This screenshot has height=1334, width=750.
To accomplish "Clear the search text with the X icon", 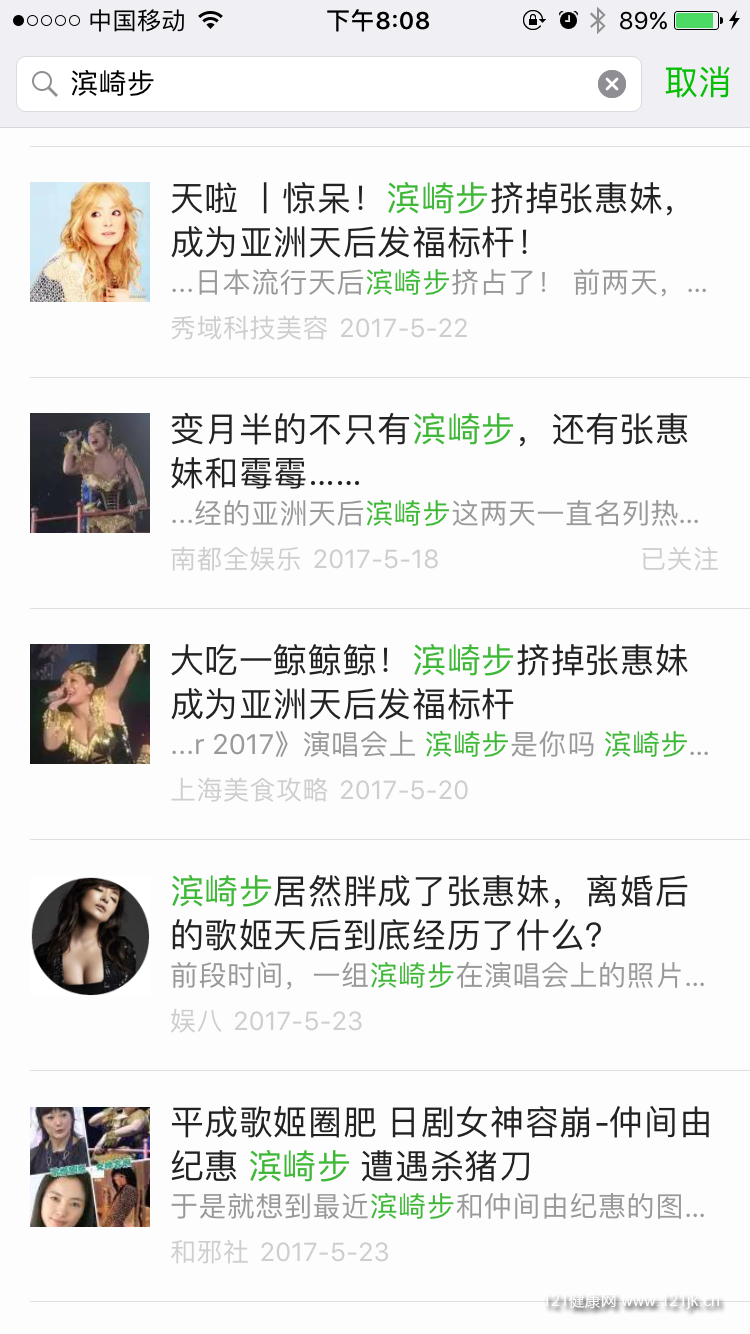I will tap(612, 84).
